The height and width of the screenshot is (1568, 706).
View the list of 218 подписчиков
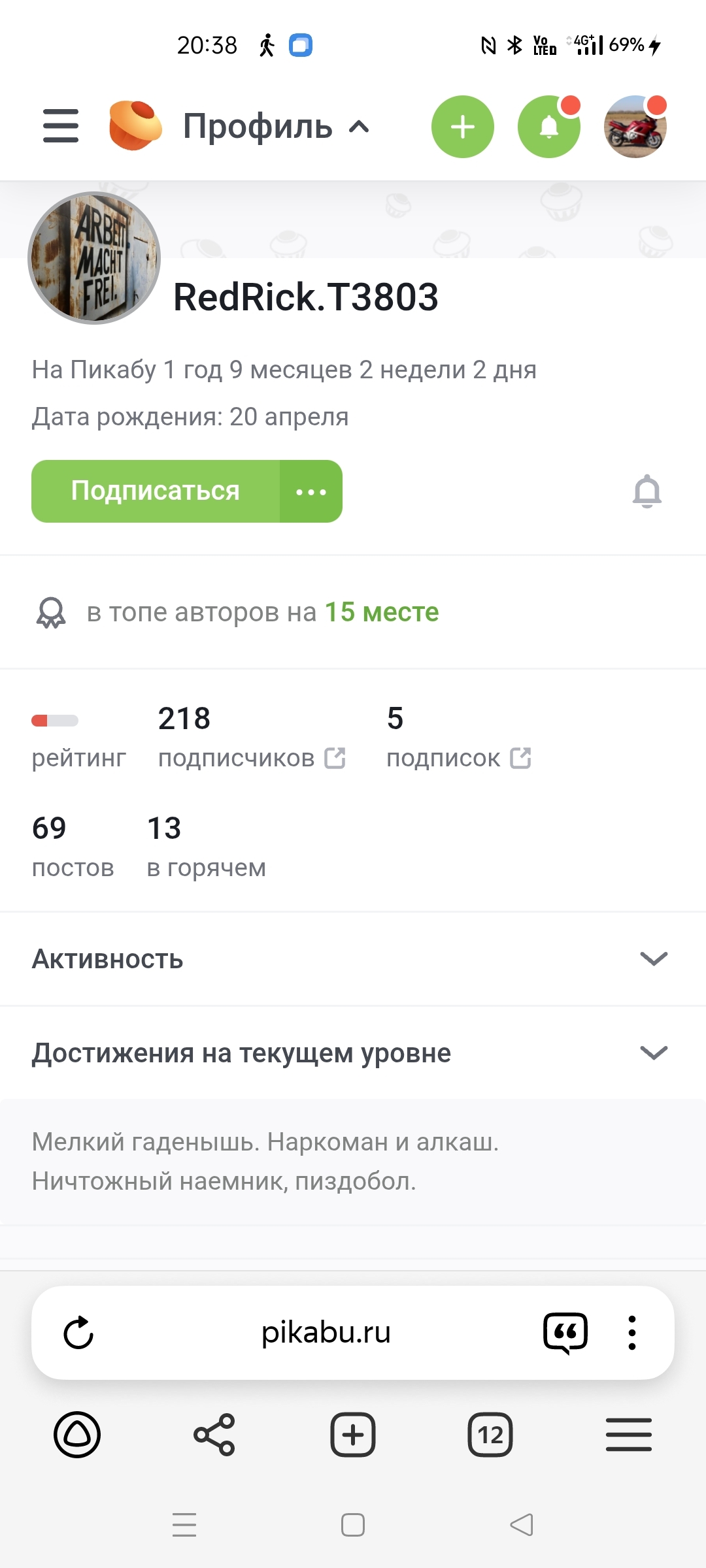point(252,738)
